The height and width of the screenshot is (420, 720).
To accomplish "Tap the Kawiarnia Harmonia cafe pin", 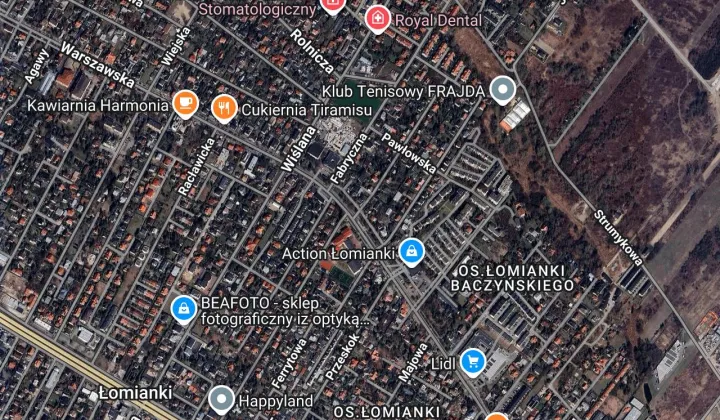I will (x=184, y=103).
